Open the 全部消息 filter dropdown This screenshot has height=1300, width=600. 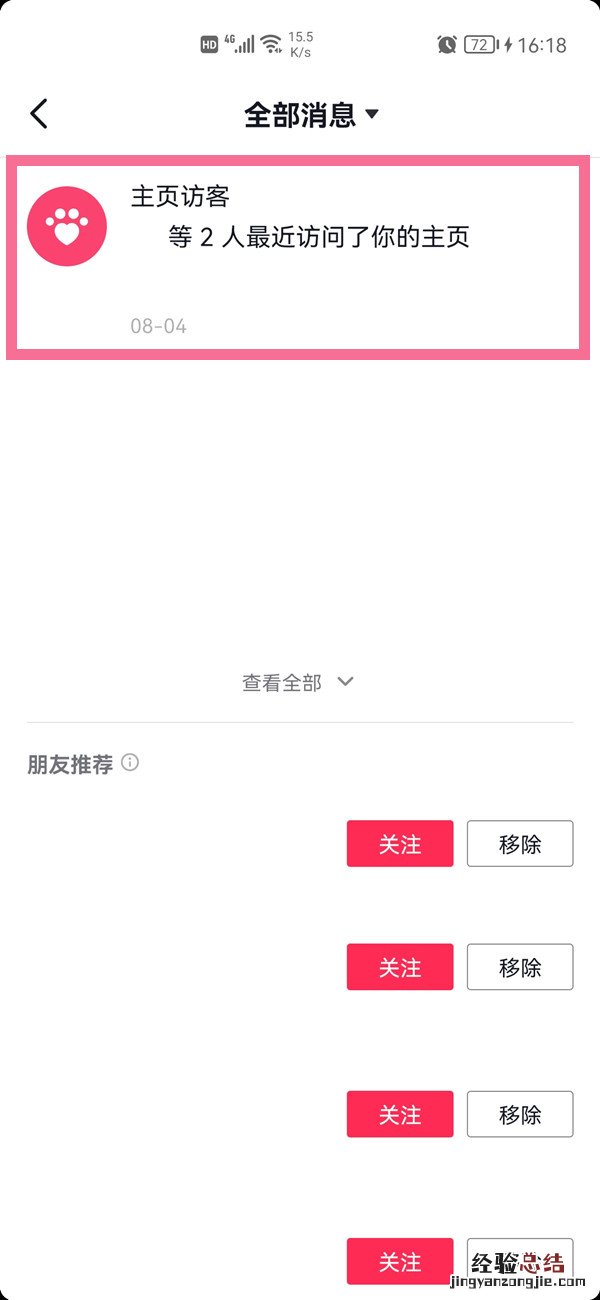(312, 114)
